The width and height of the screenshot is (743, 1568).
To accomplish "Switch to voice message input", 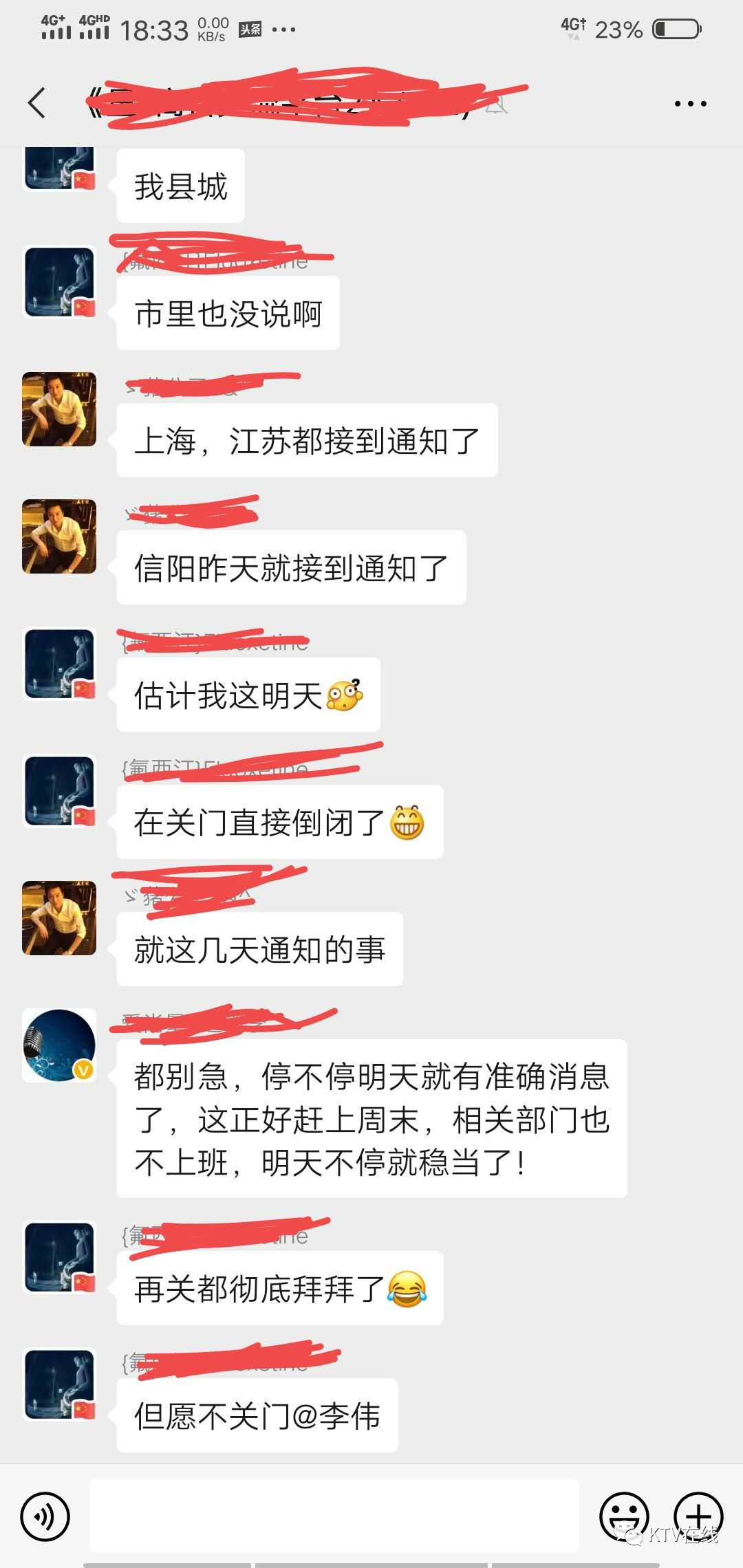I will [45, 1516].
